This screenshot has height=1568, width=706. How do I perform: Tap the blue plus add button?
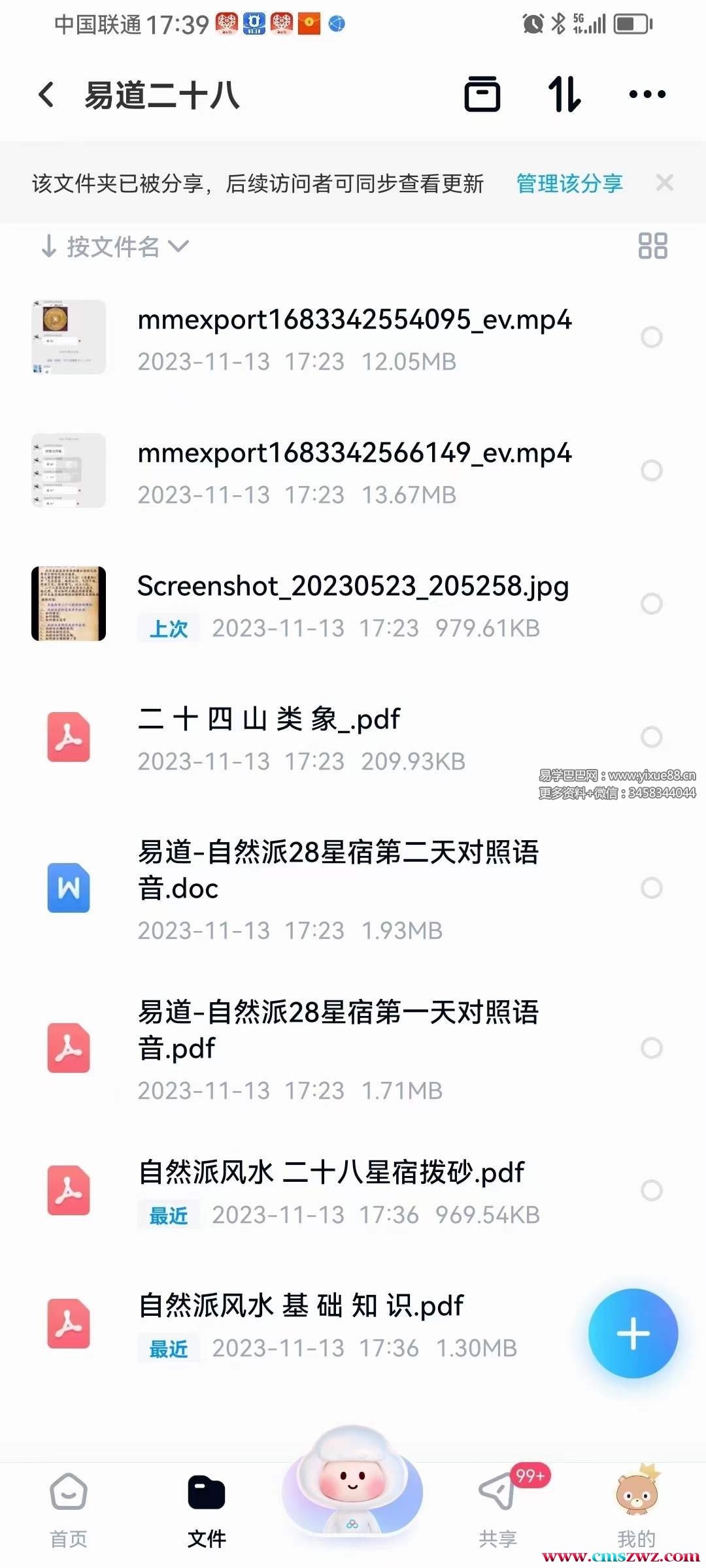tap(632, 1333)
